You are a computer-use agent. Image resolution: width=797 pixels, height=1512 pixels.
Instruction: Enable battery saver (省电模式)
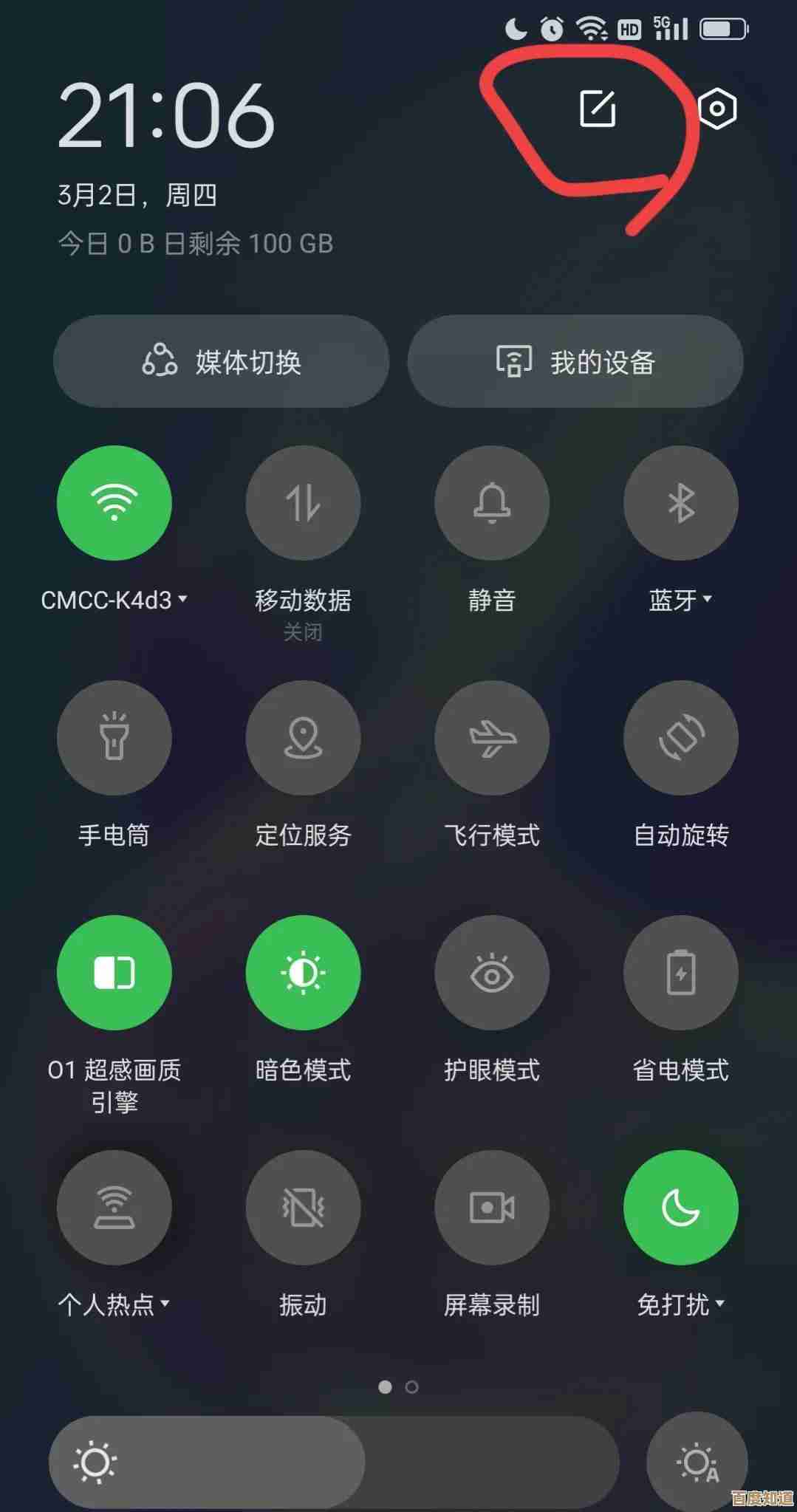(680, 973)
